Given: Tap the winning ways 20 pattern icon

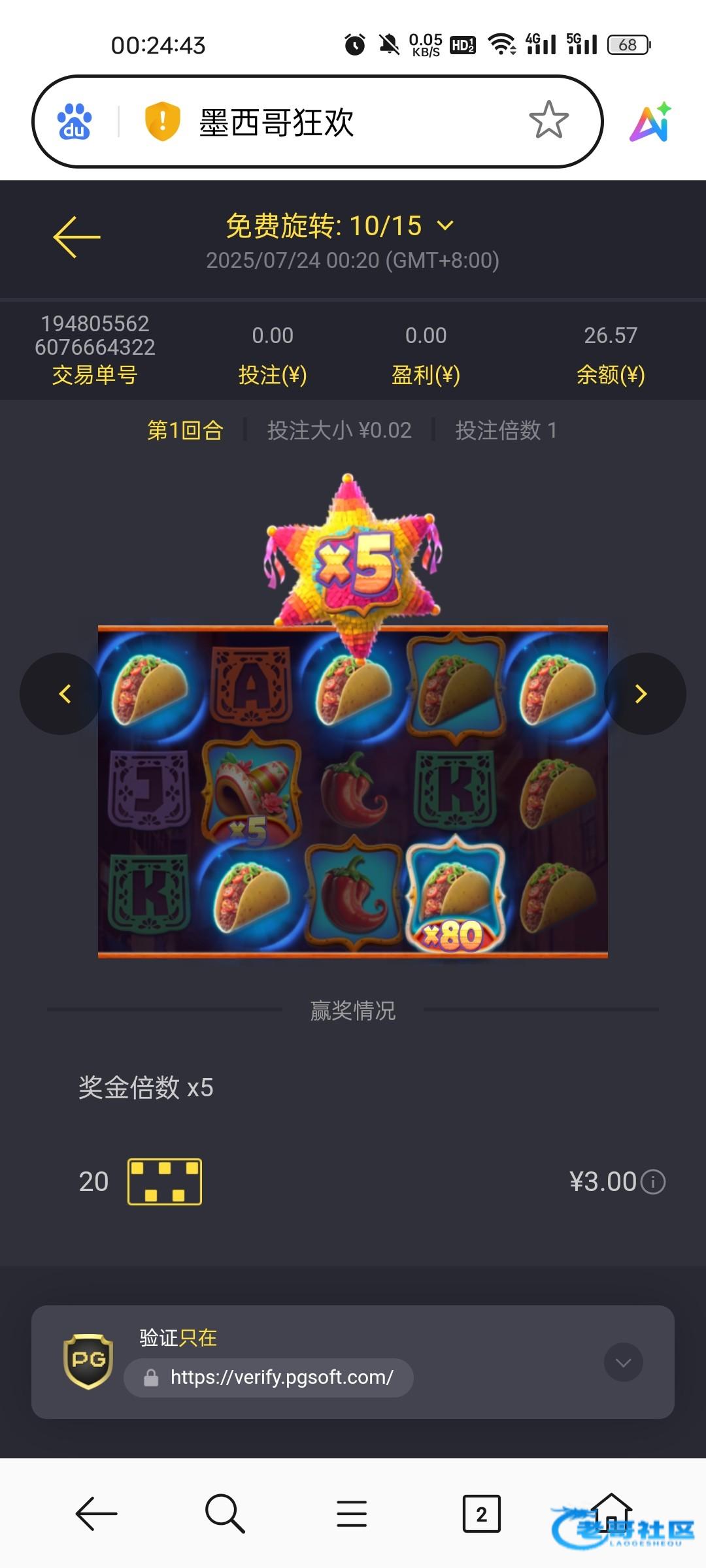Looking at the screenshot, I should 164,1182.
